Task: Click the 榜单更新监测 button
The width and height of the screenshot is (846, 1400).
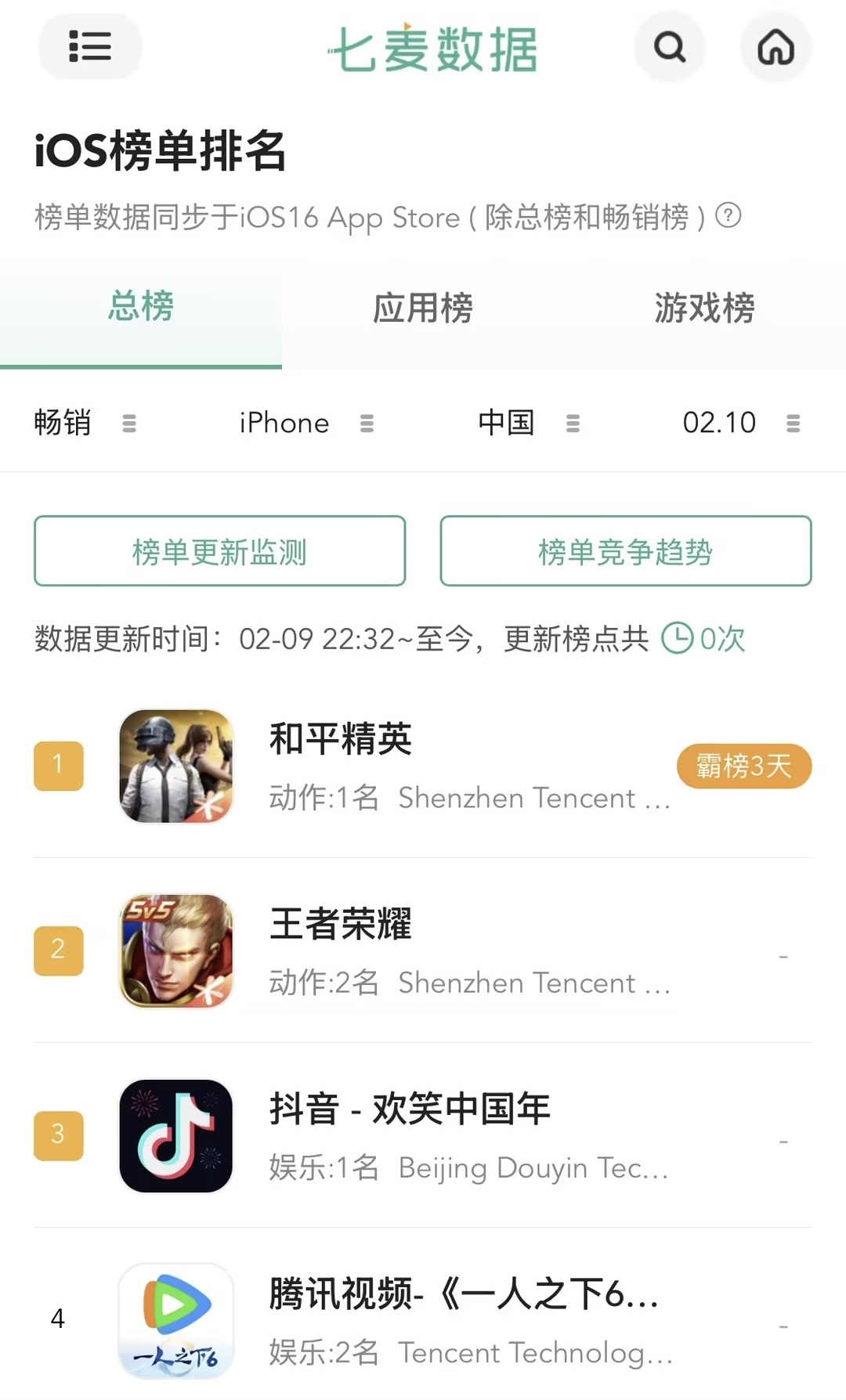Action: 219,550
